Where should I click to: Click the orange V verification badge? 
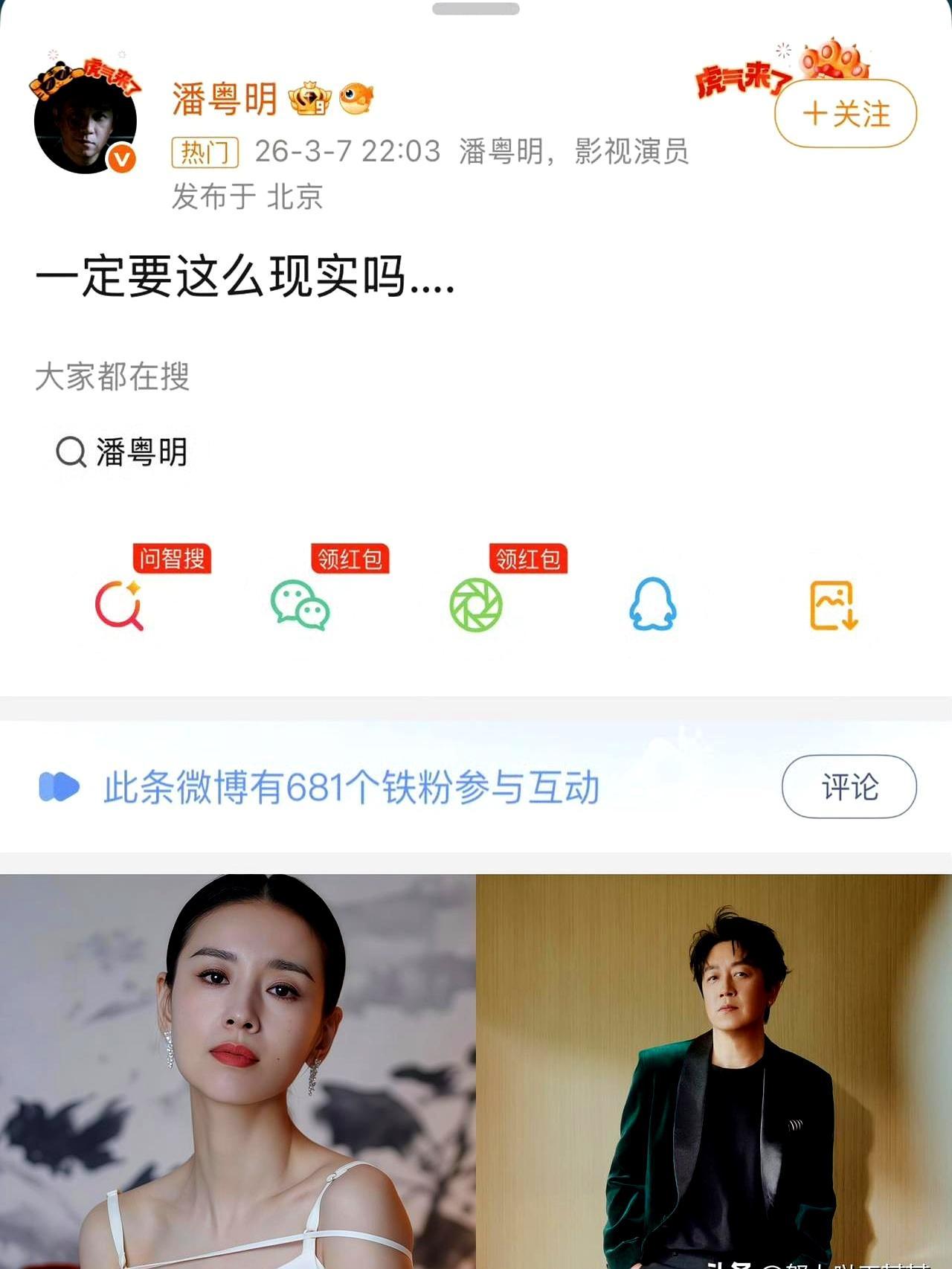click(123, 158)
